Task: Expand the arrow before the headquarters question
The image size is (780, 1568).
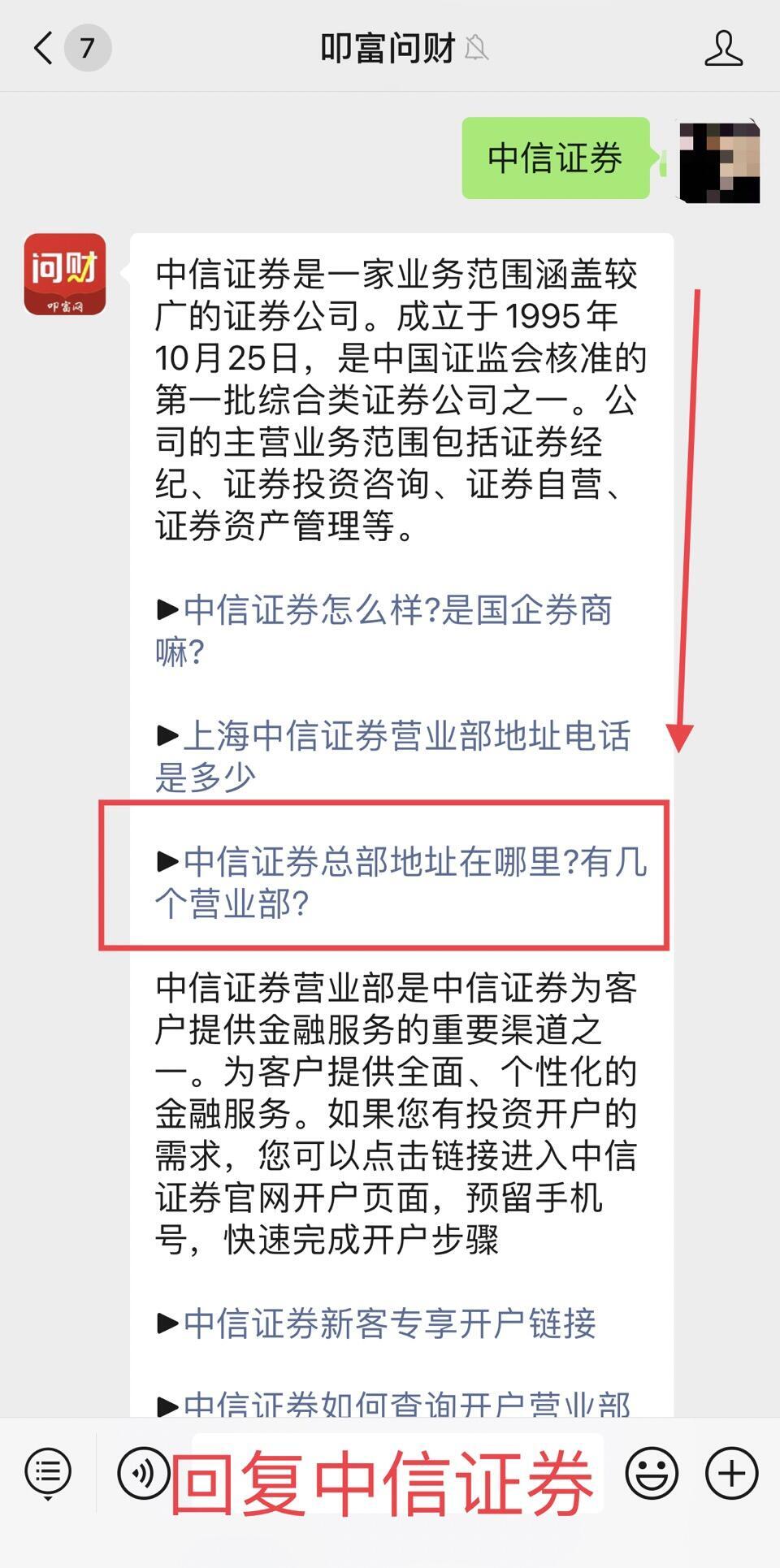Action: pyautogui.click(x=169, y=864)
